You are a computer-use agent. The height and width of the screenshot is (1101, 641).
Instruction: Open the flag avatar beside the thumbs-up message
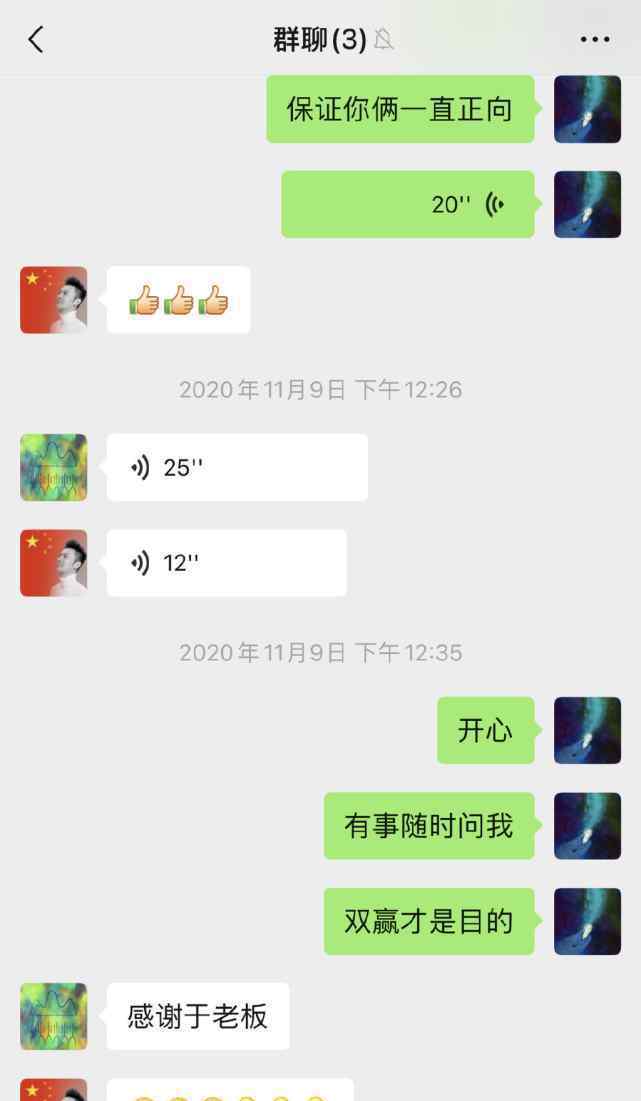pos(54,300)
